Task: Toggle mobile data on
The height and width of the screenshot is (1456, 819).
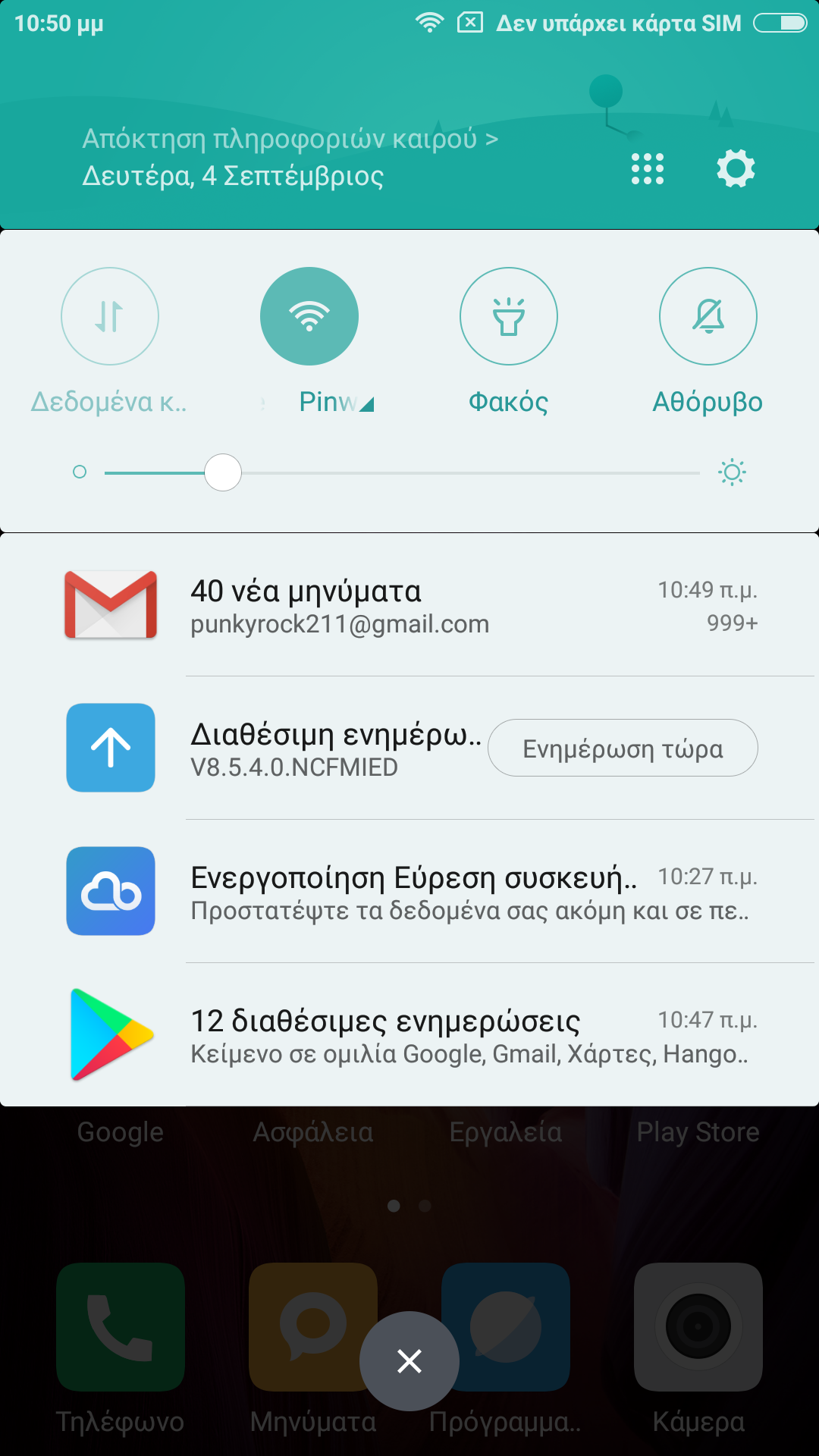Action: pos(110,316)
